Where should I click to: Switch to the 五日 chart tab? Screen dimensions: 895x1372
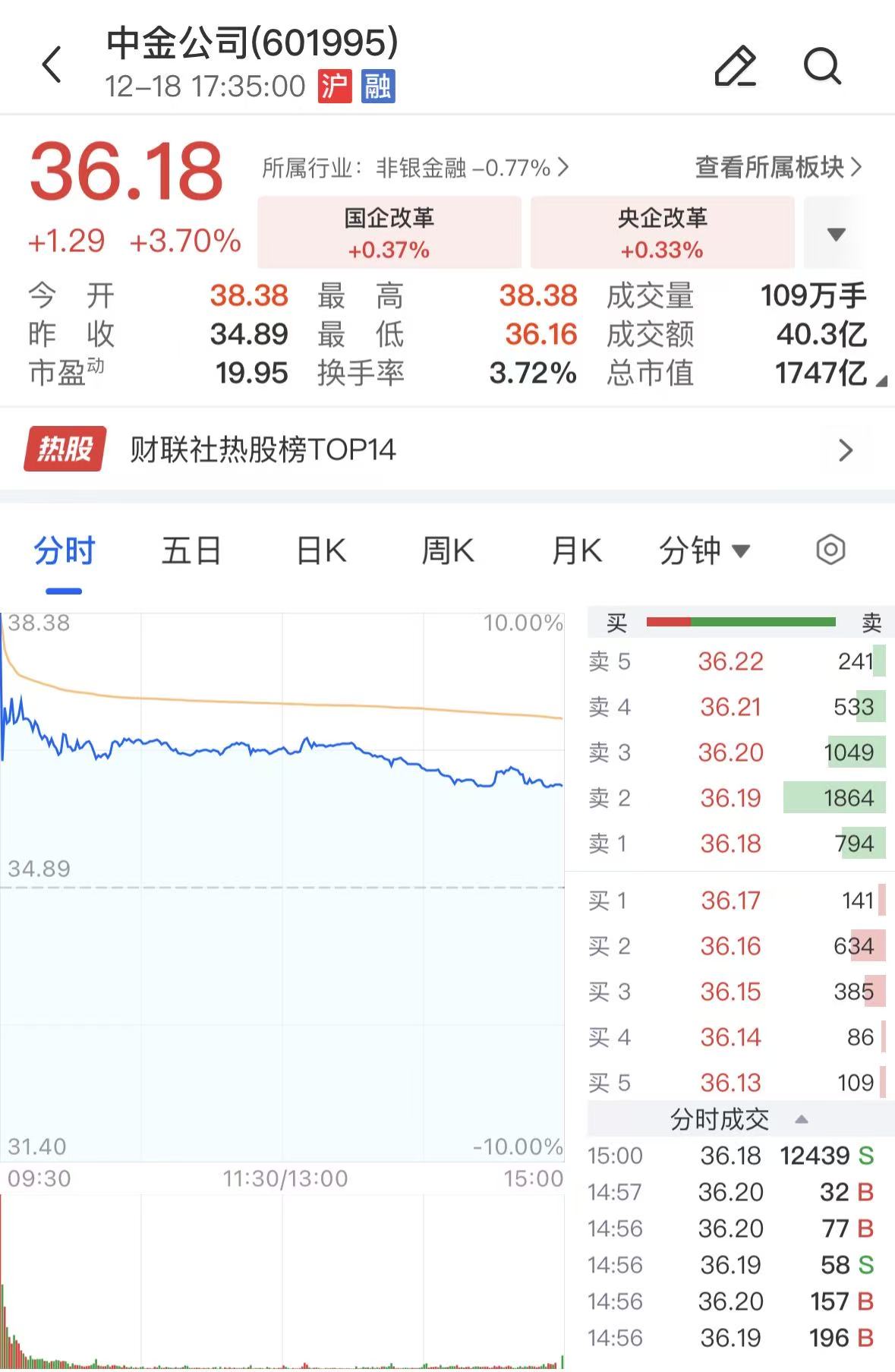191,551
